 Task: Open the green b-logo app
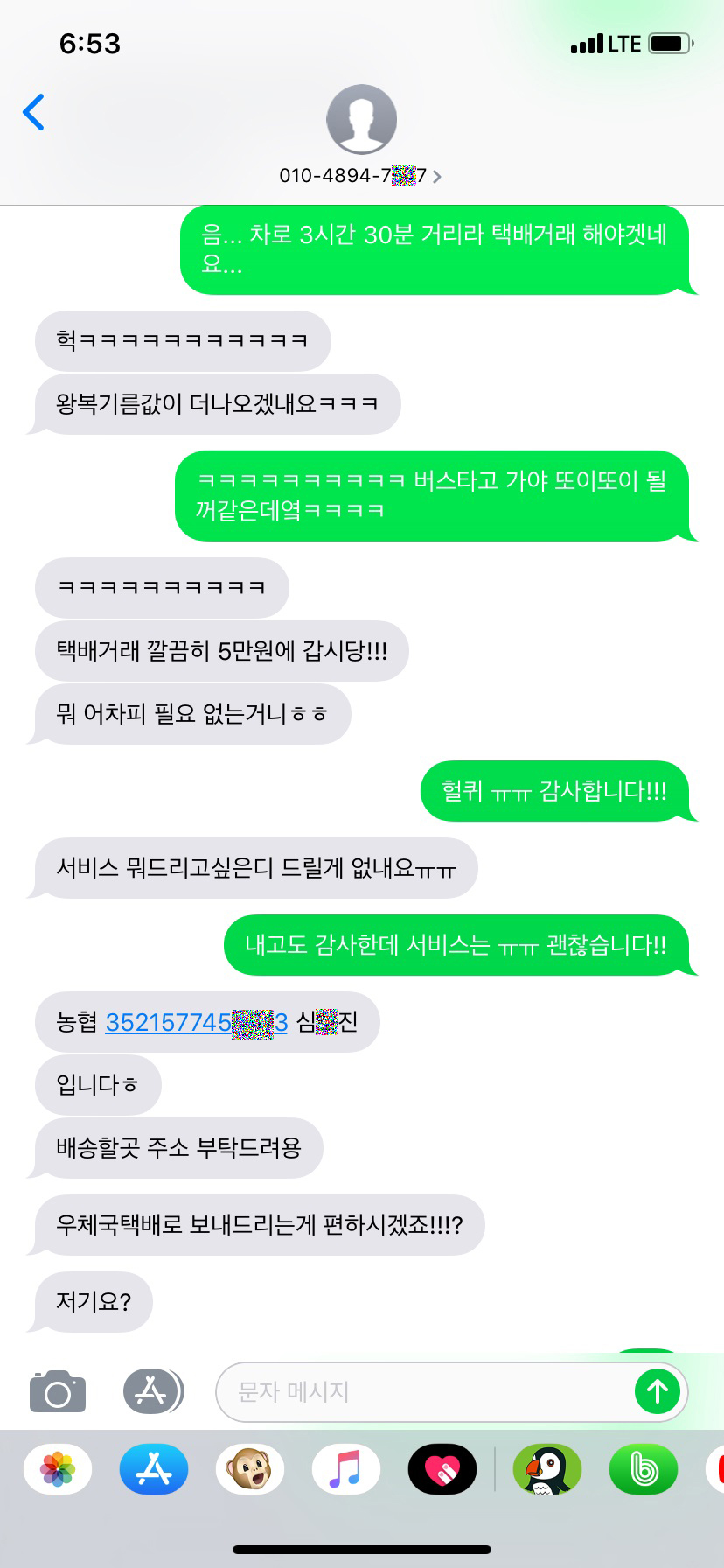click(644, 1469)
